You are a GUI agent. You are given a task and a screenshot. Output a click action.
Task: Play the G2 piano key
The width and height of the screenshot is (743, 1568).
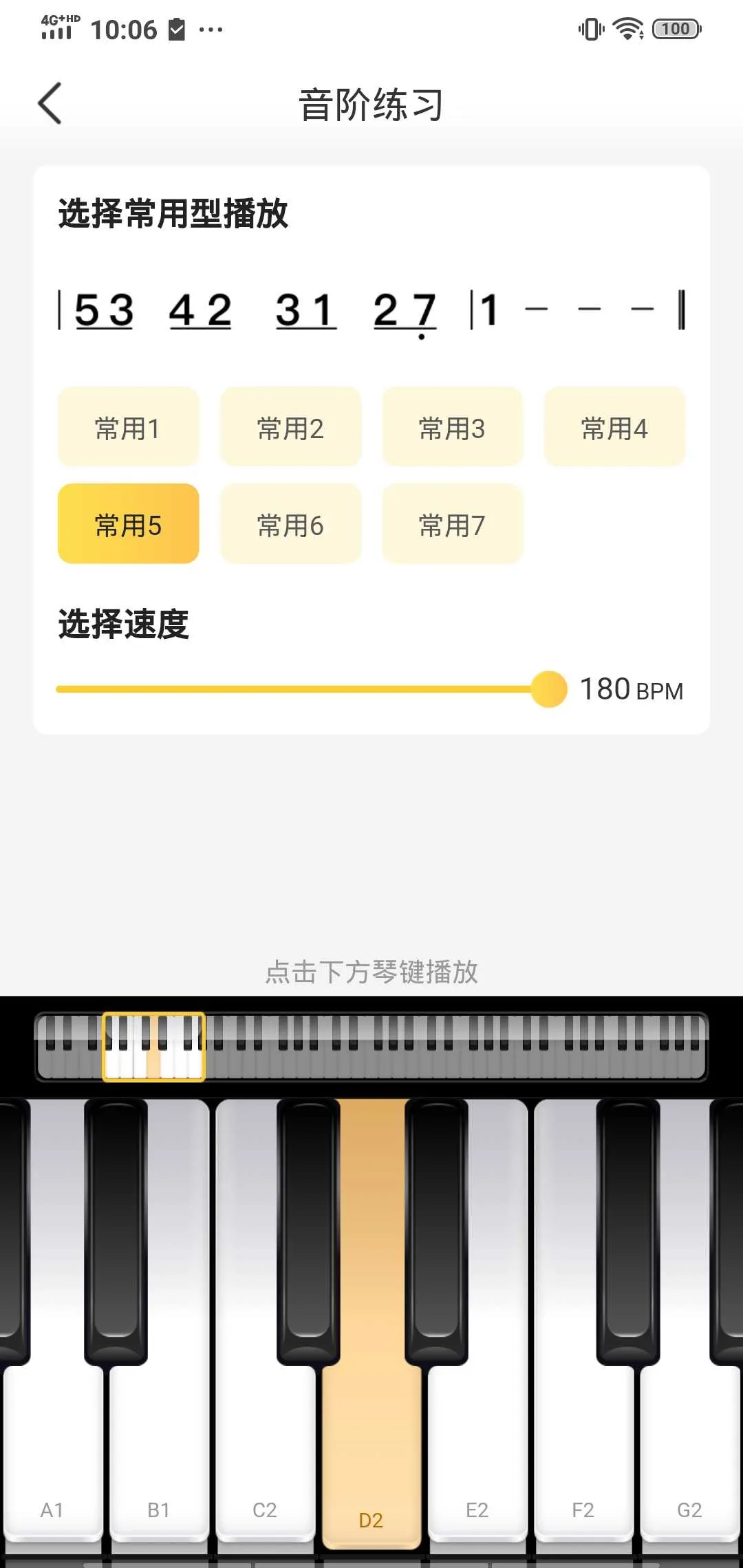point(689,1458)
